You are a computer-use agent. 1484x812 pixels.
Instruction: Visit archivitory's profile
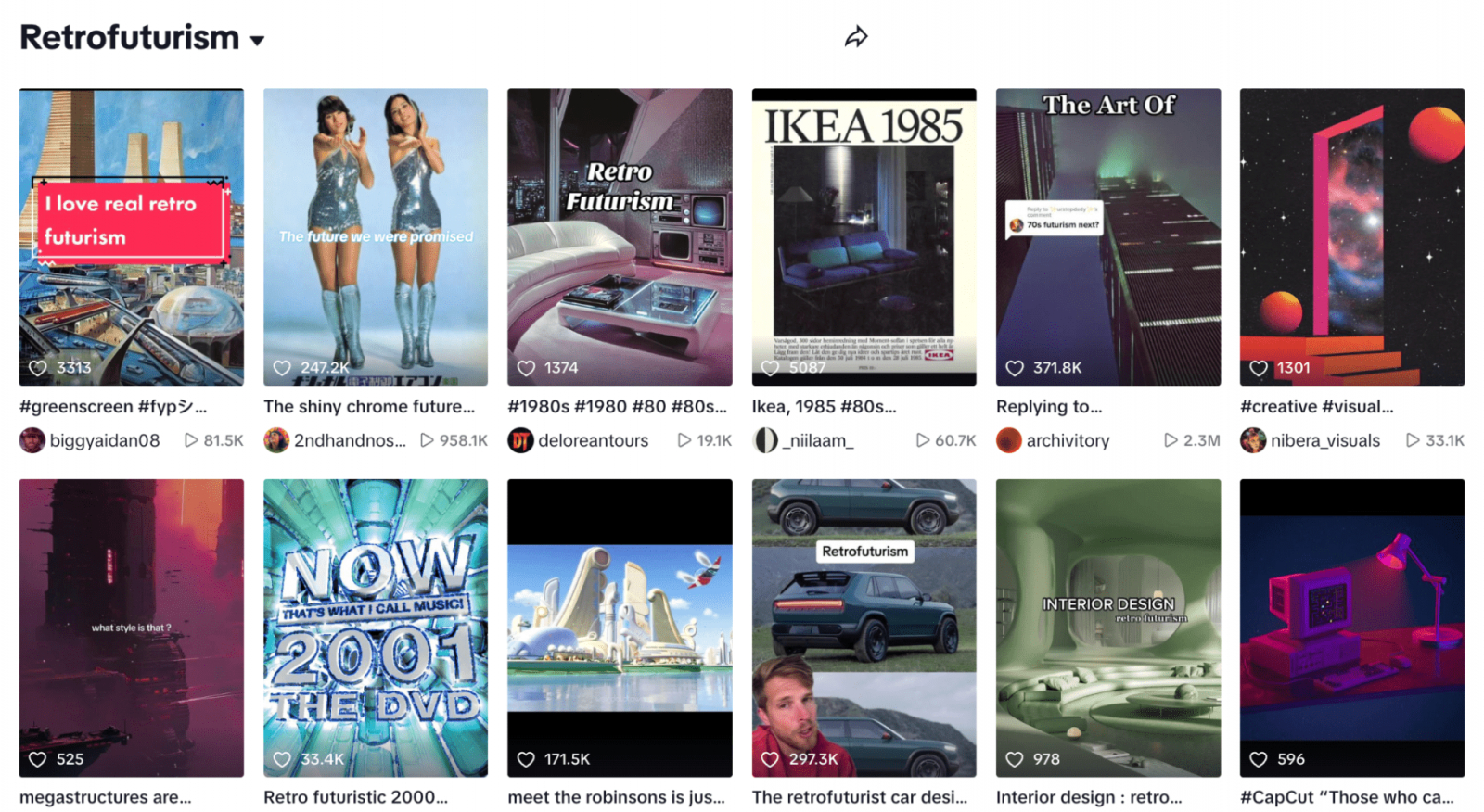1067,440
